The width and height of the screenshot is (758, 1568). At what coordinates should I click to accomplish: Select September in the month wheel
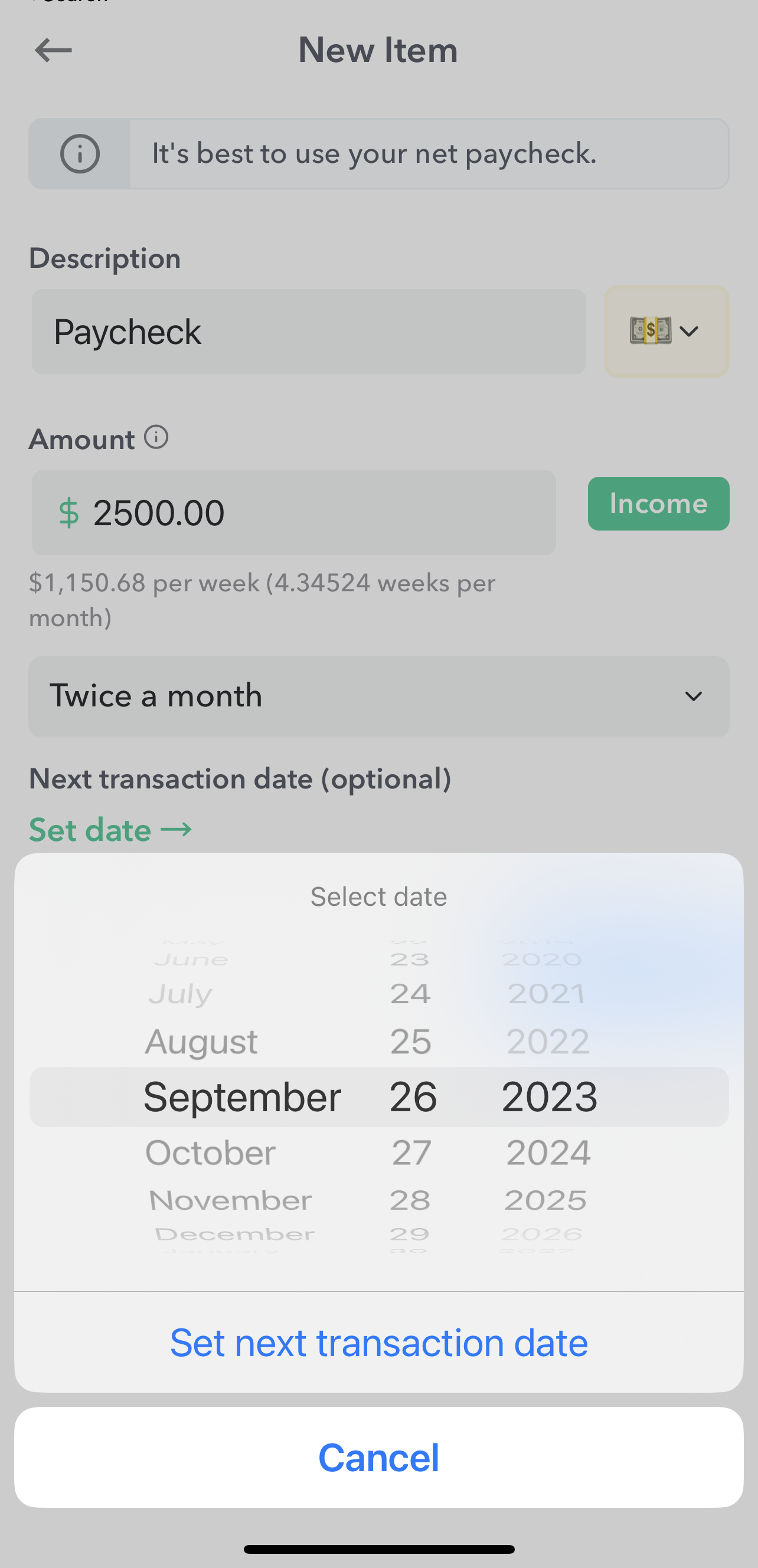click(x=241, y=1096)
